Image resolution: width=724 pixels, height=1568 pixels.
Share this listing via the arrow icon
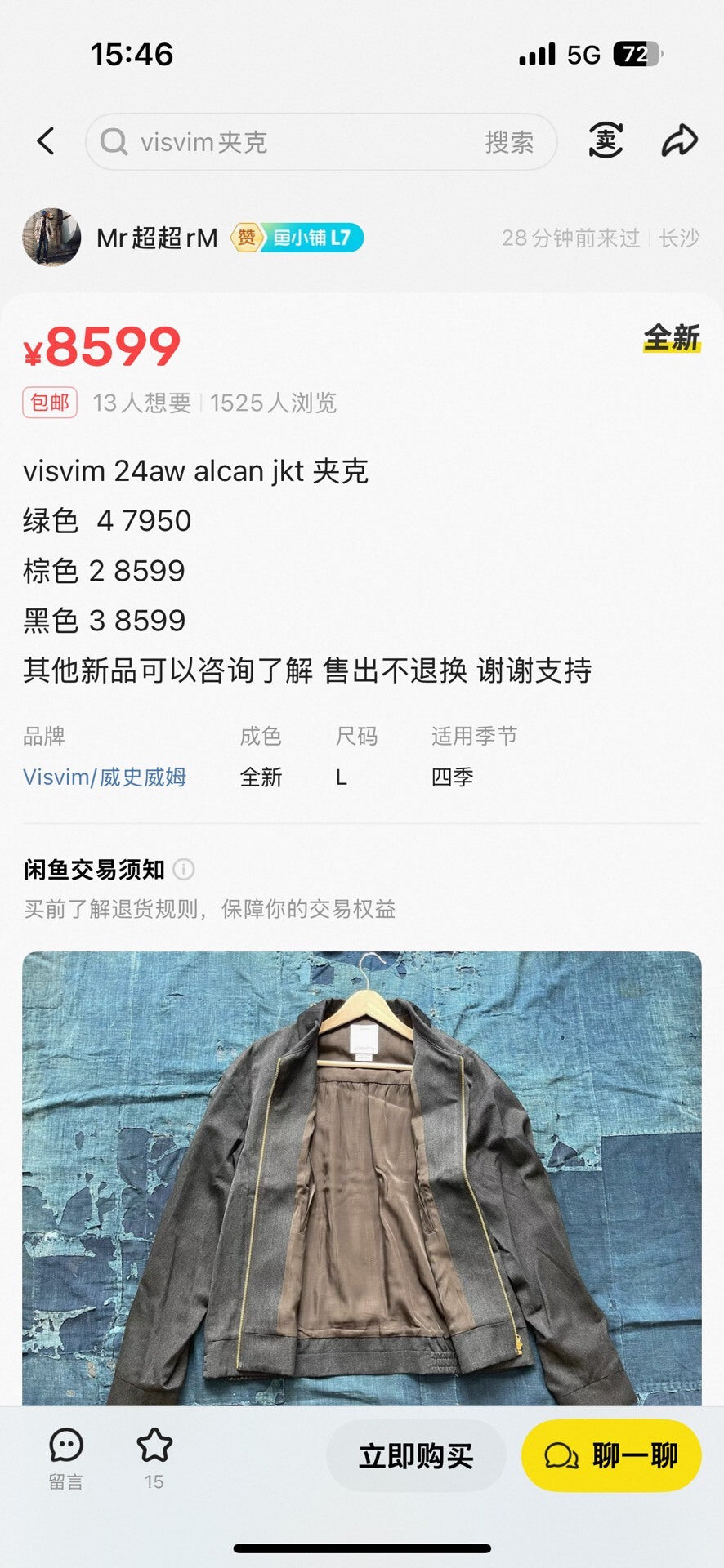[679, 141]
